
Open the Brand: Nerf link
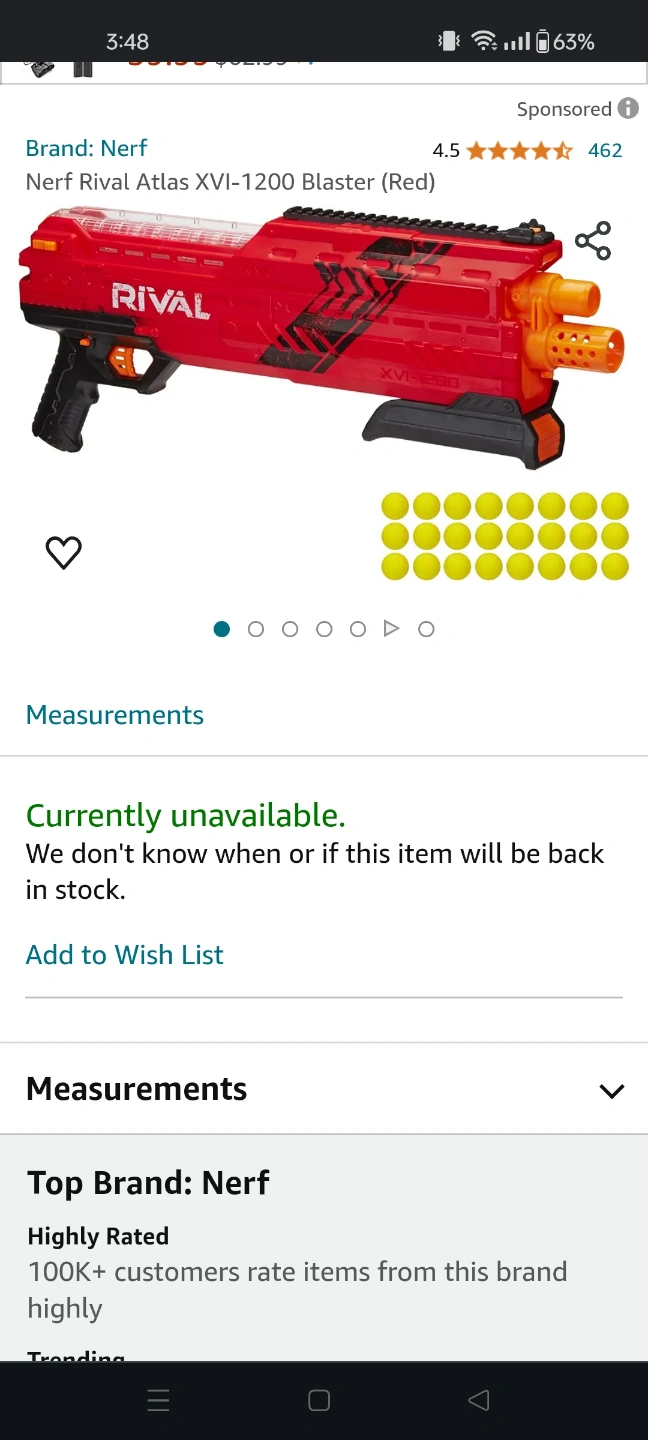click(86, 148)
